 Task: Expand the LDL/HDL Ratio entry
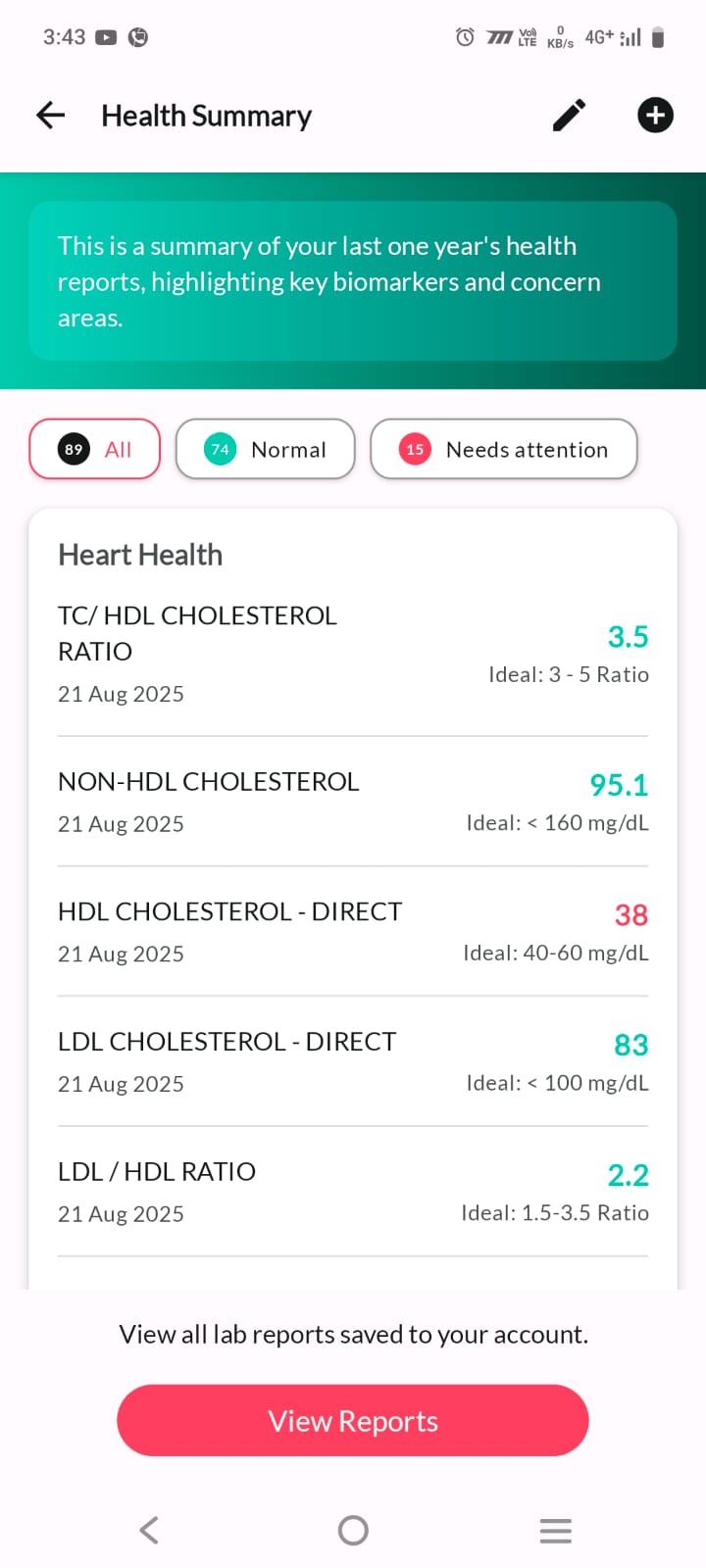pos(353,1189)
